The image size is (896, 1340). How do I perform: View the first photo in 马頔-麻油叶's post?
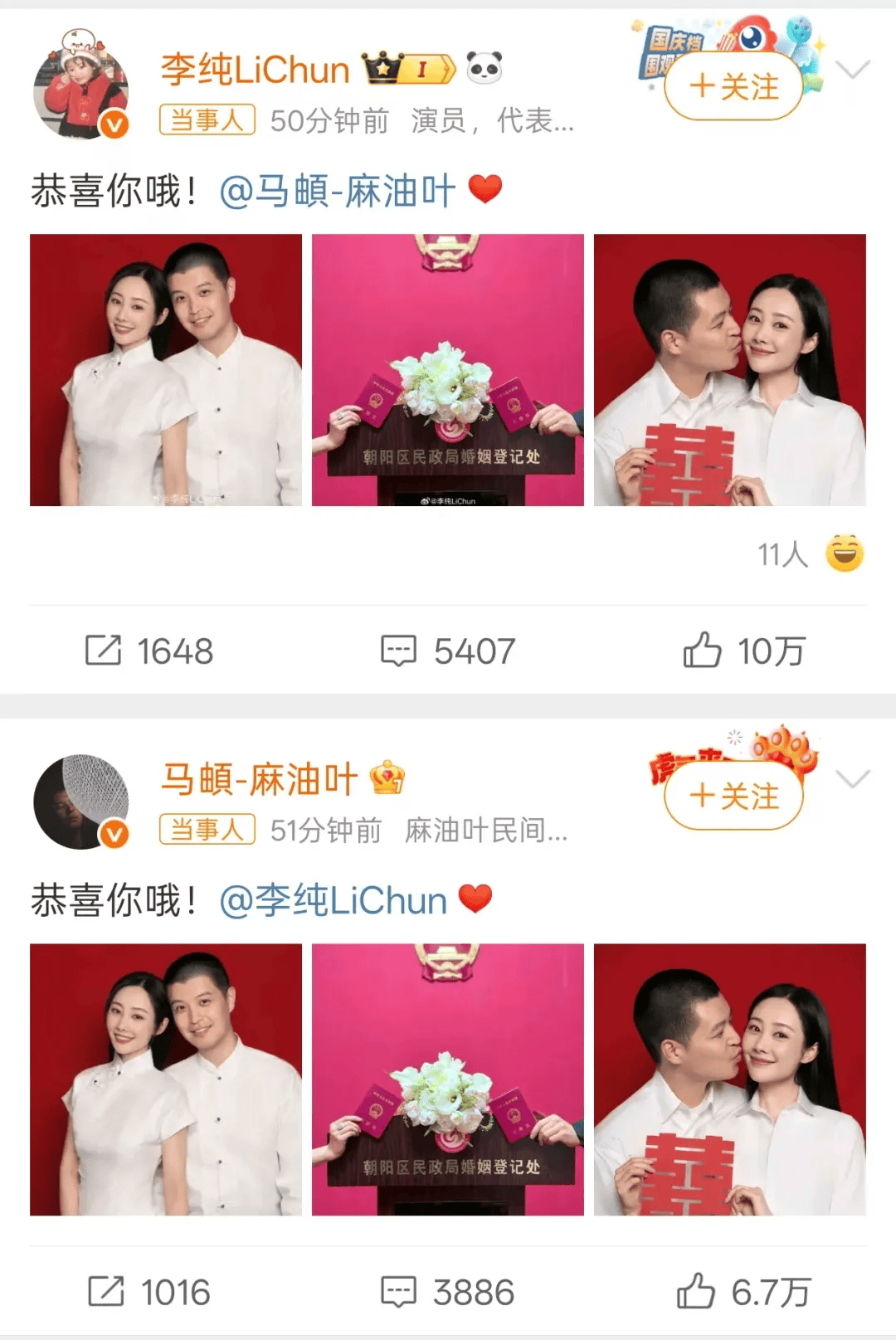166,1079
